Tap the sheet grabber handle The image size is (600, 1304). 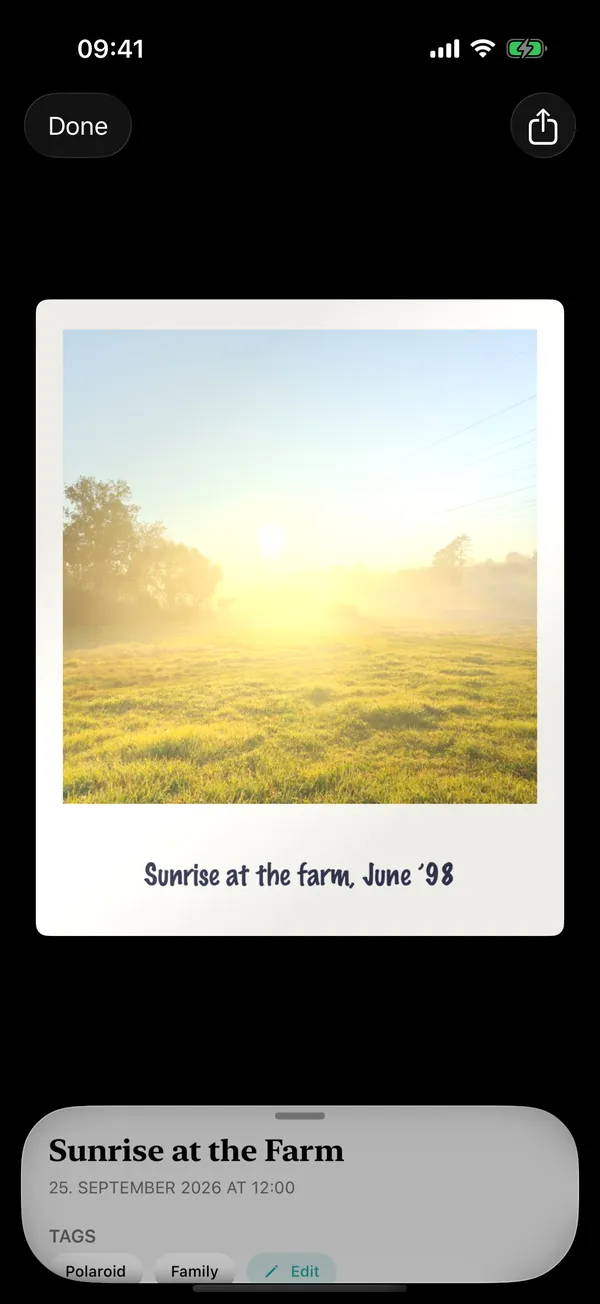300,1116
